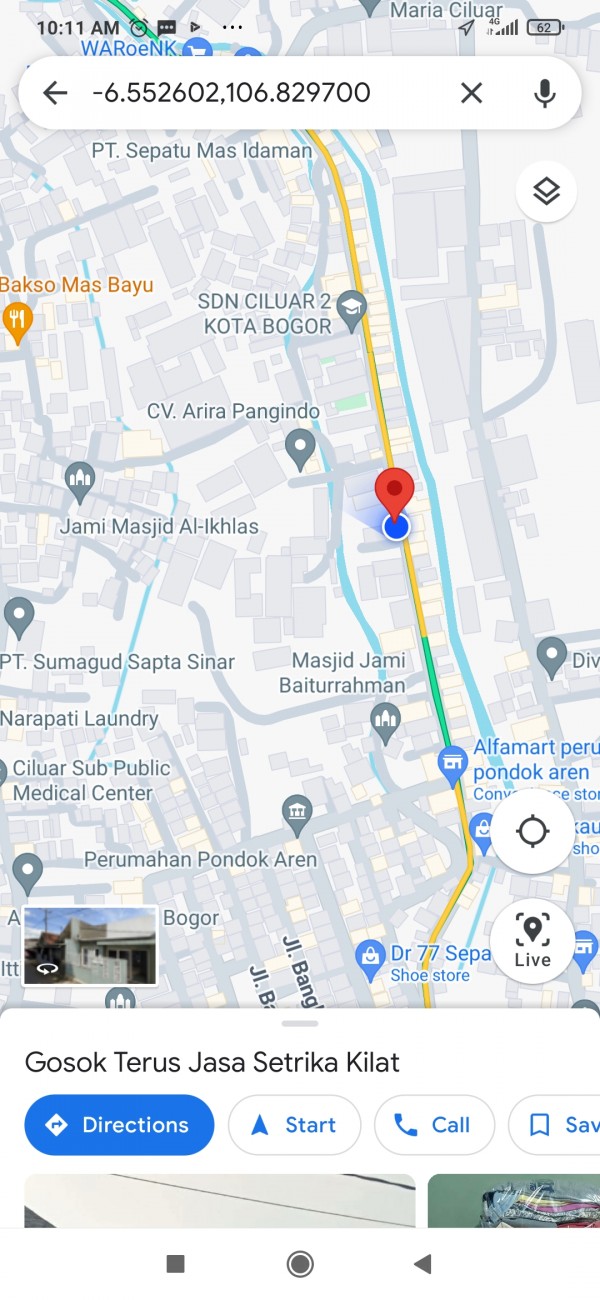Open the Street View thumbnail
600x1300 pixels.
[x=90, y=946]
